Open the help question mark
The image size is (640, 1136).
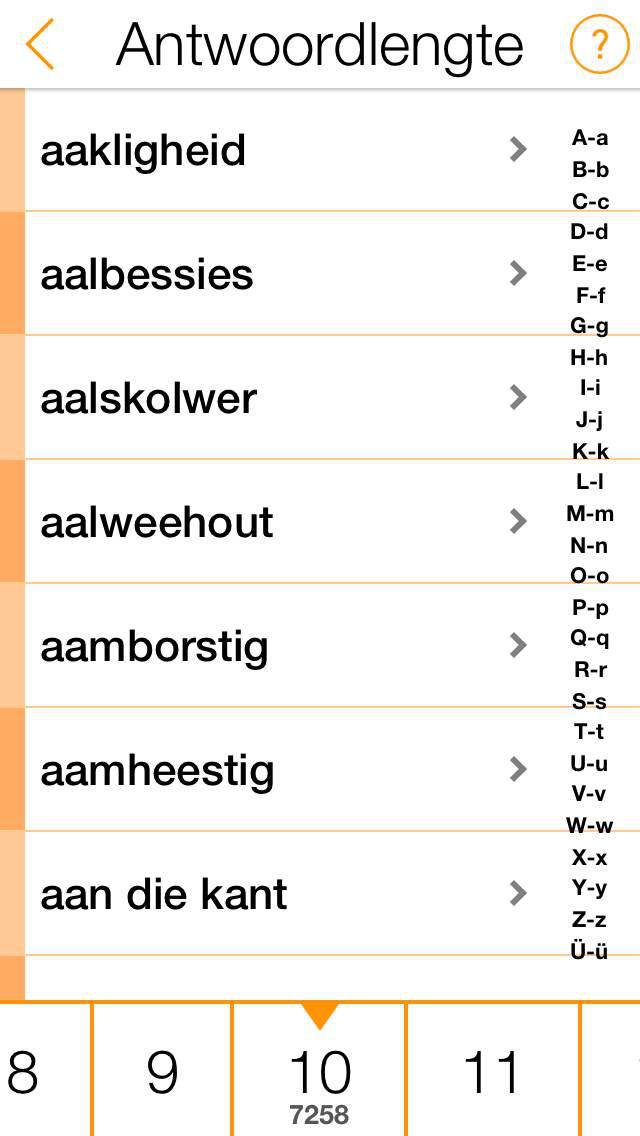[599, 45]
